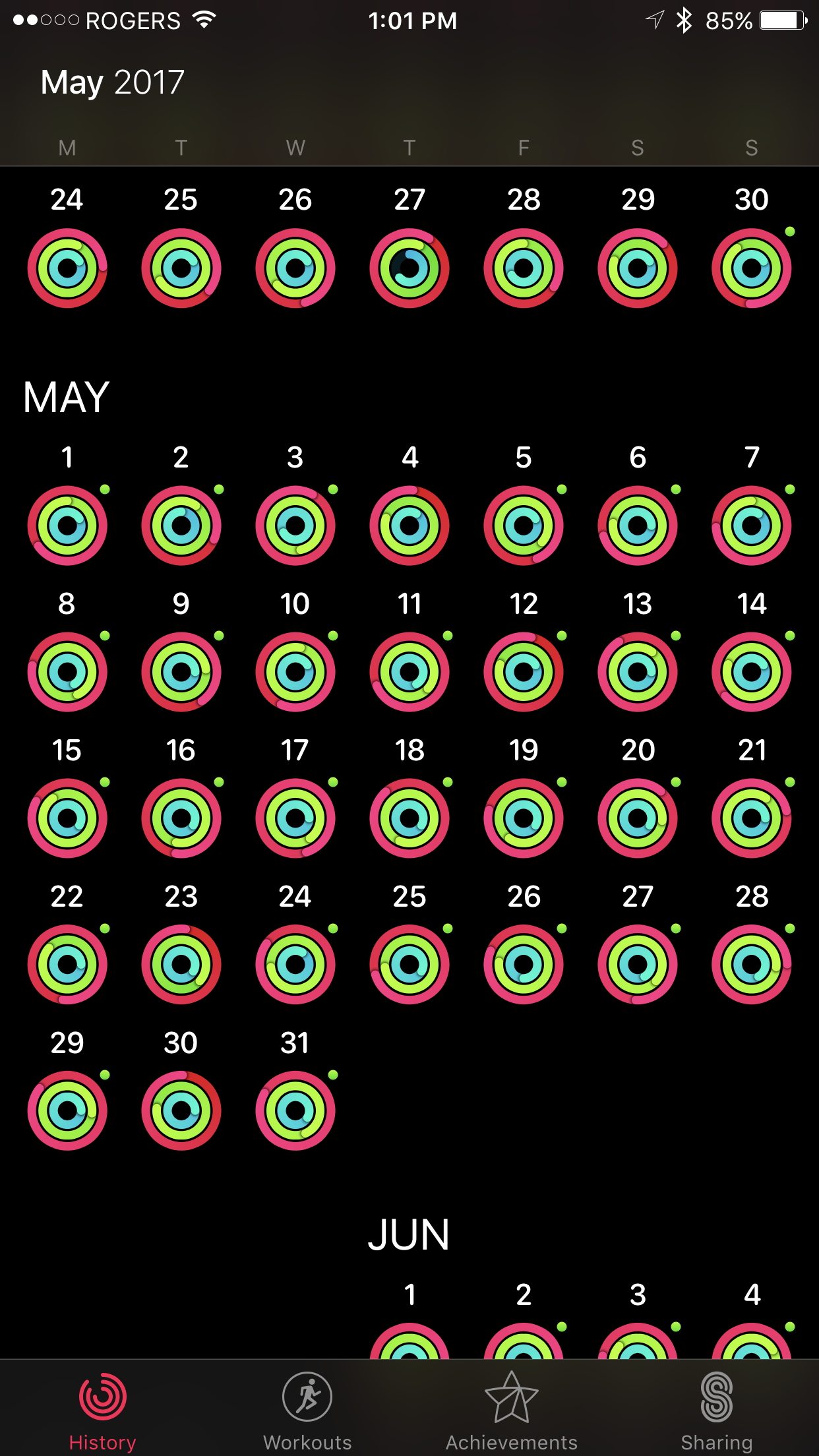This screenshot has height=1456, width=819.
Task: Open May 12 activity rings
Action: (524, 672)
